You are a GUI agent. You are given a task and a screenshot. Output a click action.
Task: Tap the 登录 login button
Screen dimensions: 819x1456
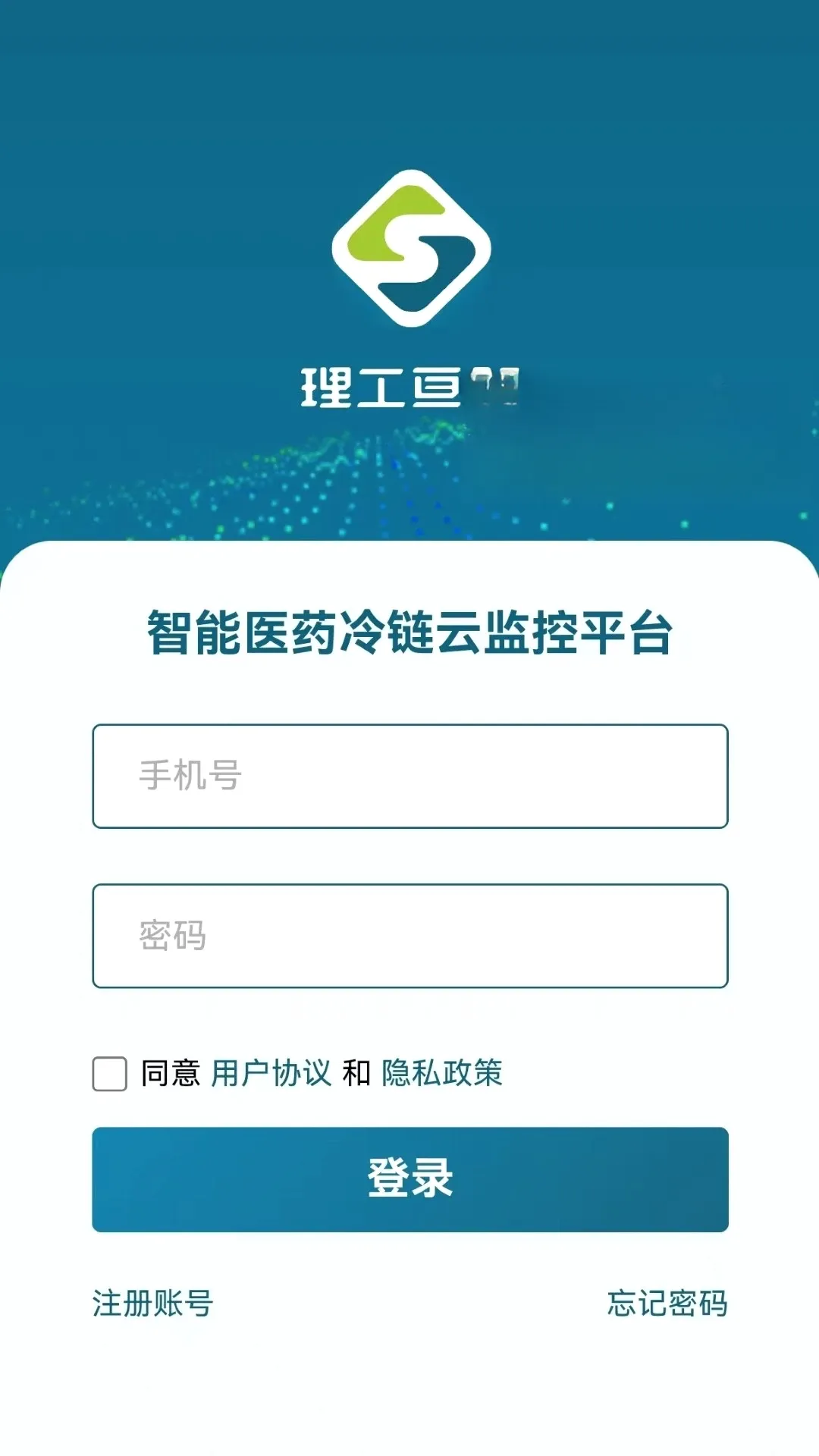point(409,1179)
